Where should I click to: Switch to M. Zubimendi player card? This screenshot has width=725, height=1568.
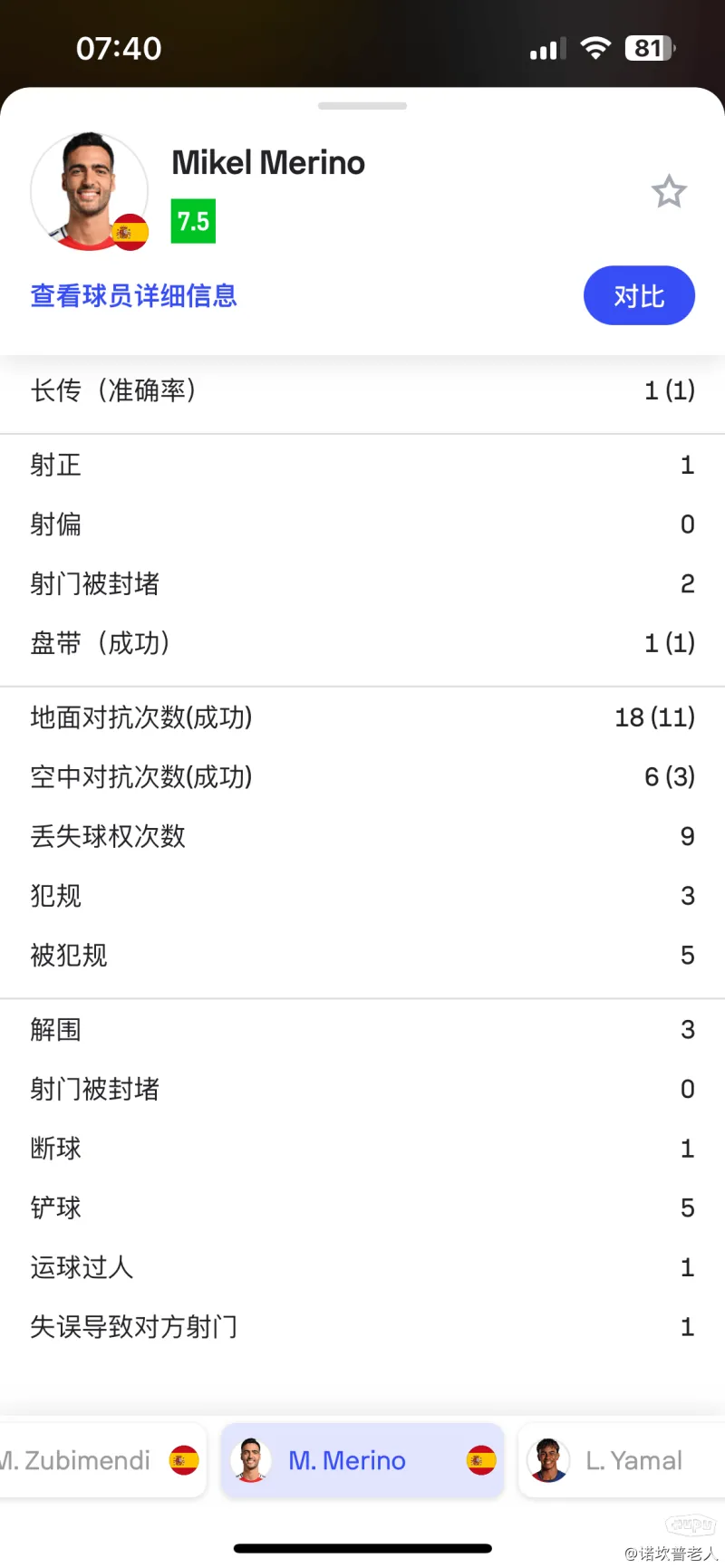point(102,1459)
